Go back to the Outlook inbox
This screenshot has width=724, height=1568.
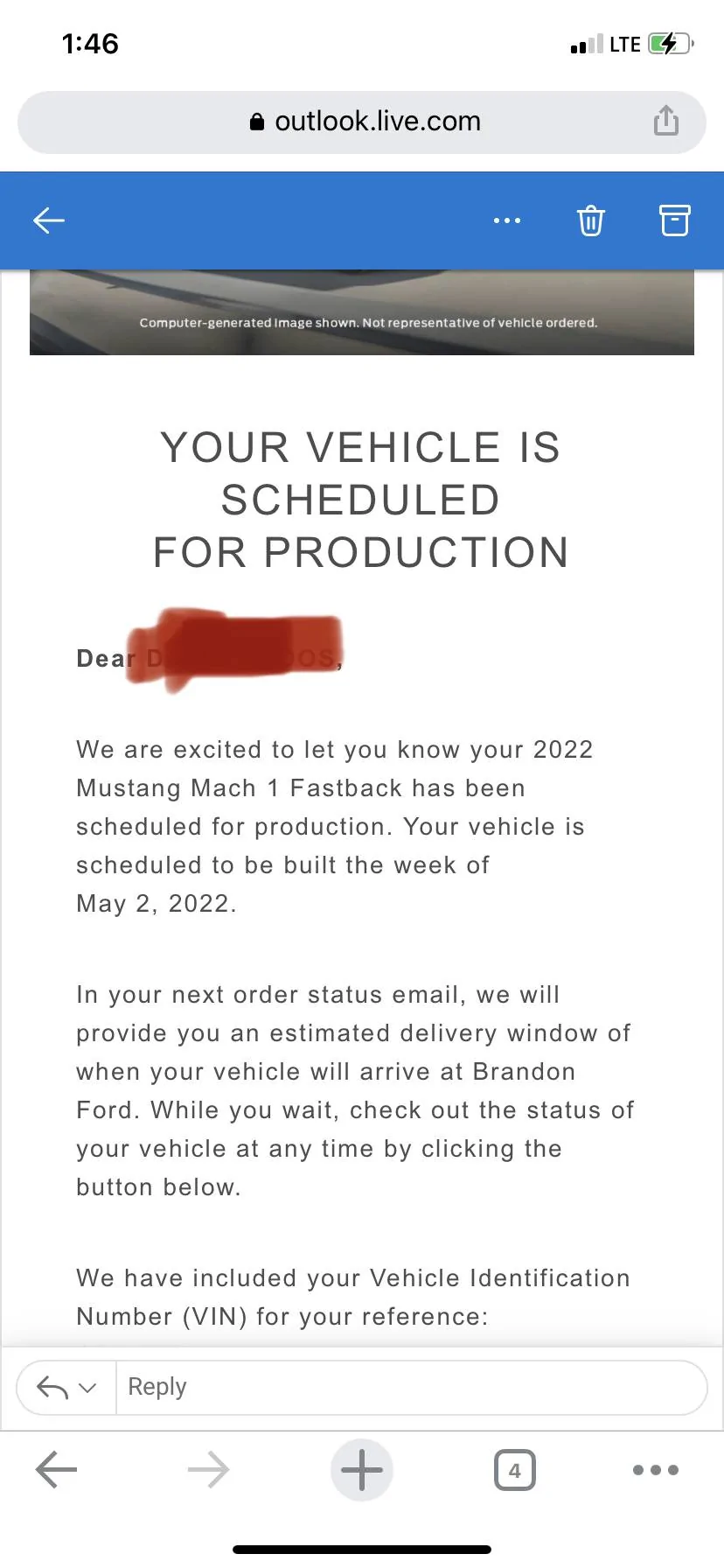click(49, 220)
